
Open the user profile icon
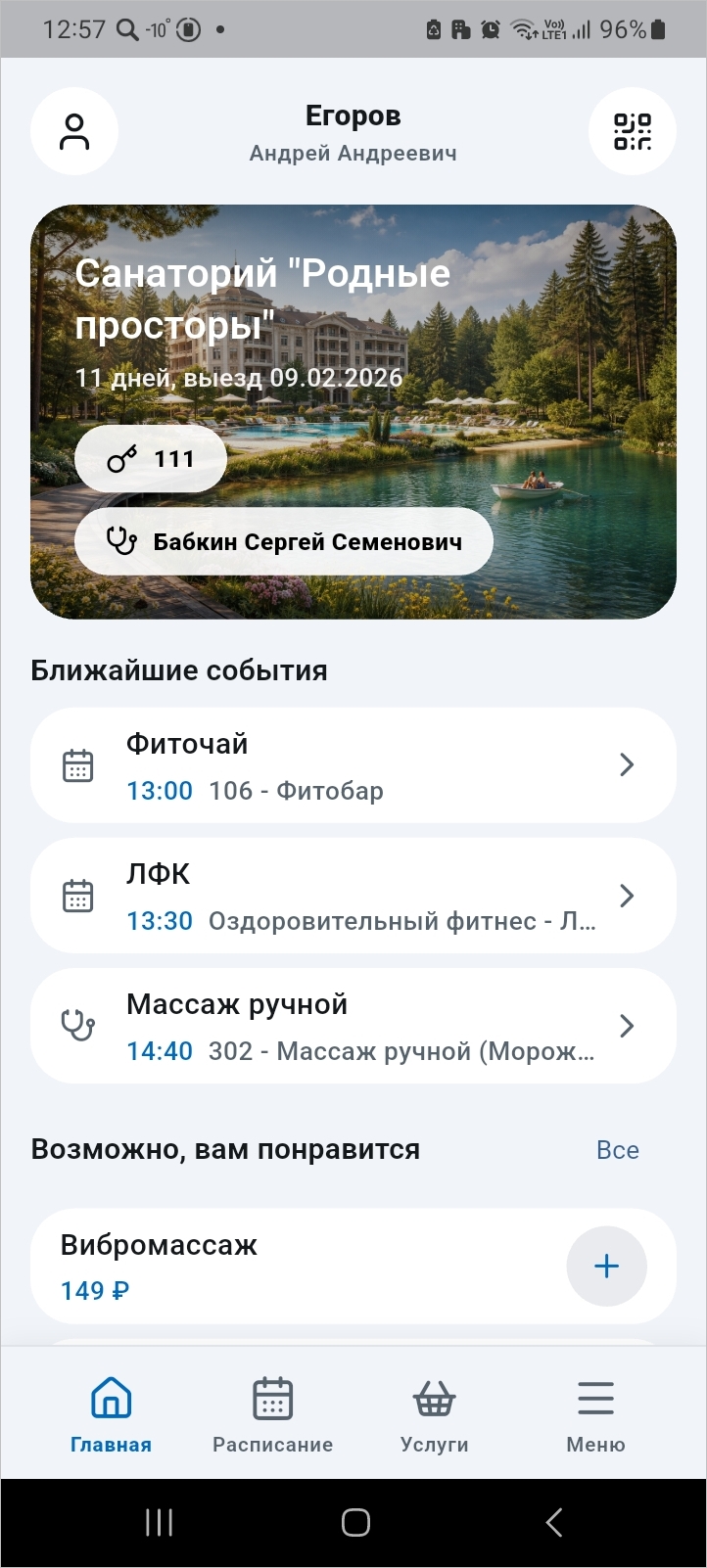tap(74, 131)
